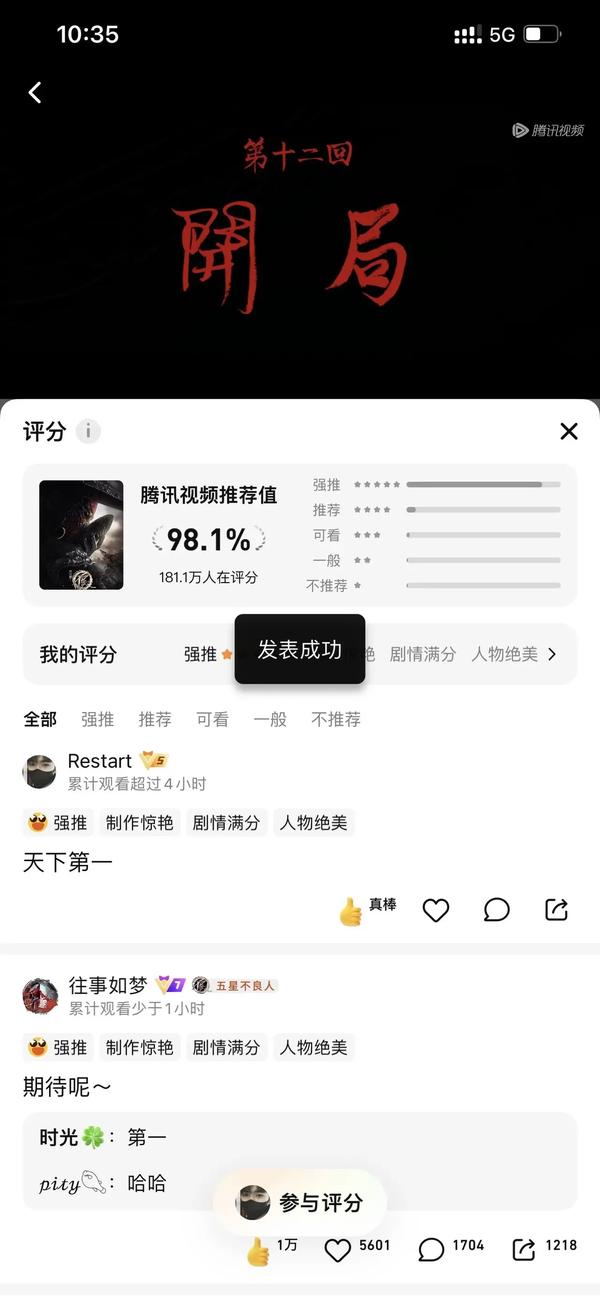
Task: Switch to the 强推 filter tab
Action: tap(97, 719)
